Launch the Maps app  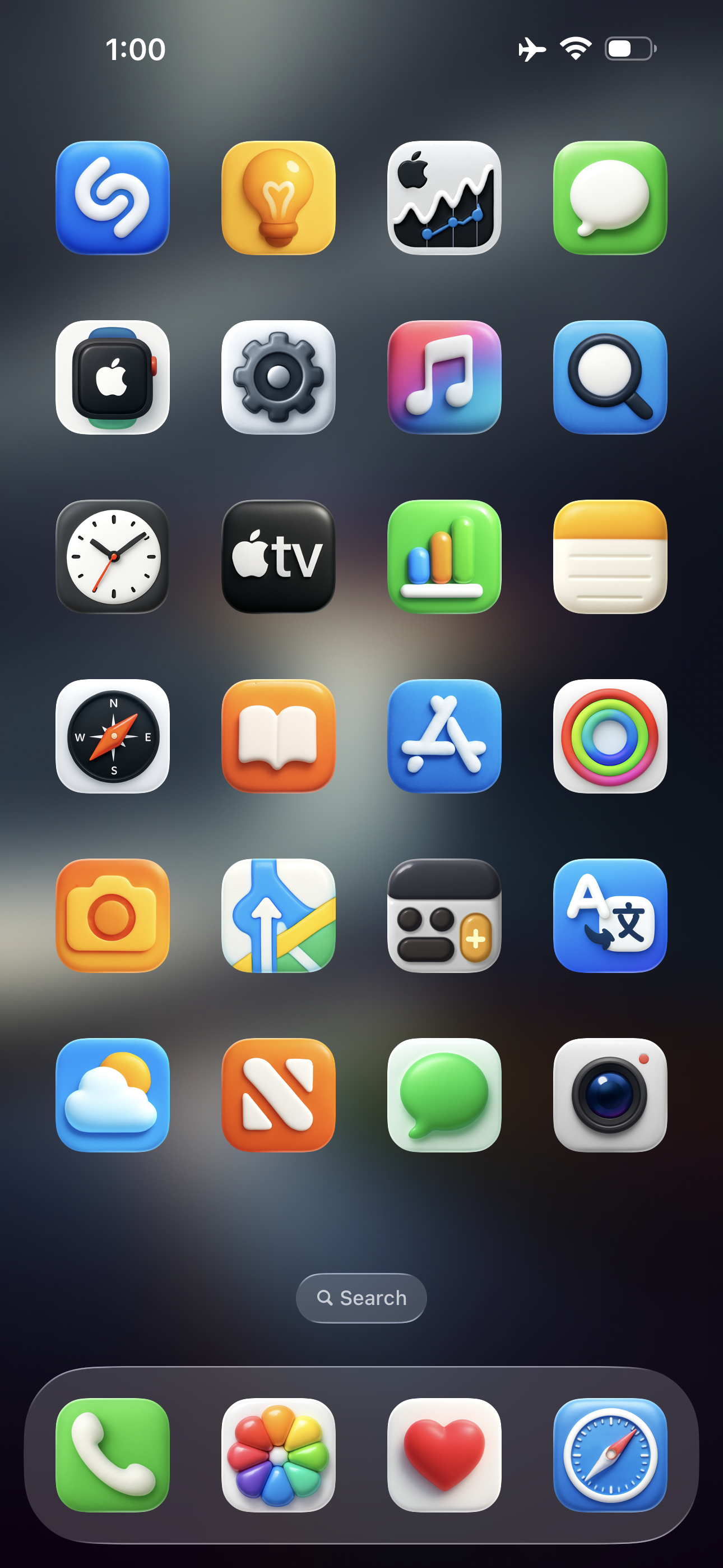278,915
